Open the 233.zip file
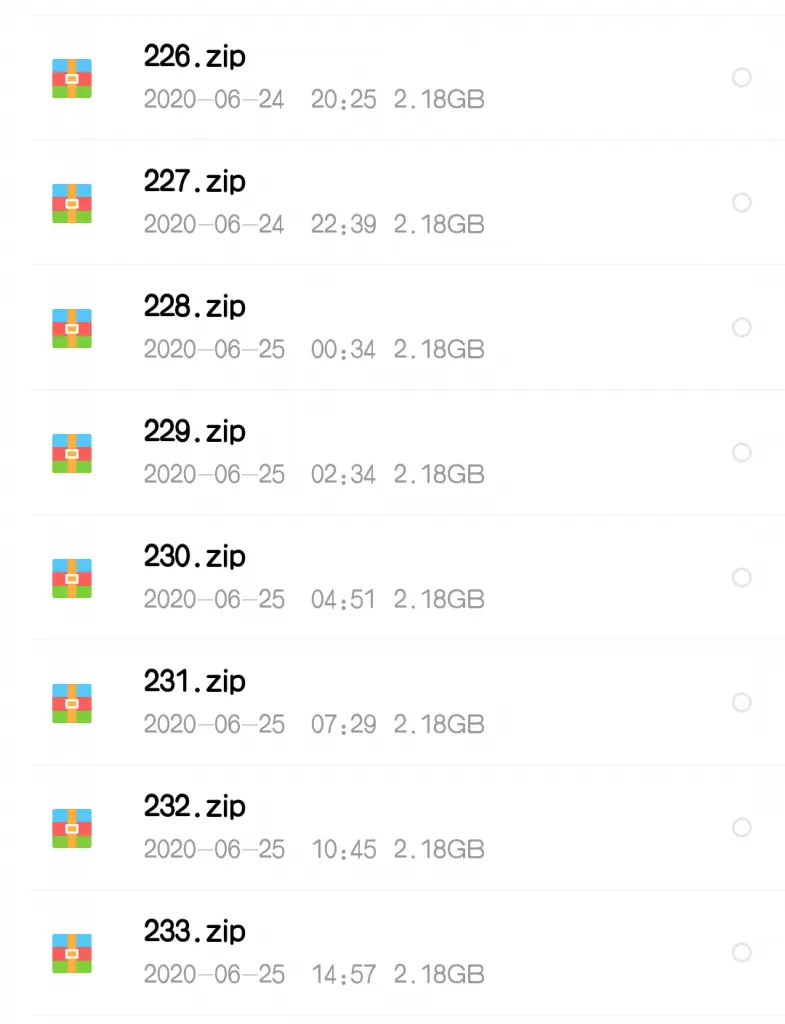The image size is (785, 1024). point(195,932)
